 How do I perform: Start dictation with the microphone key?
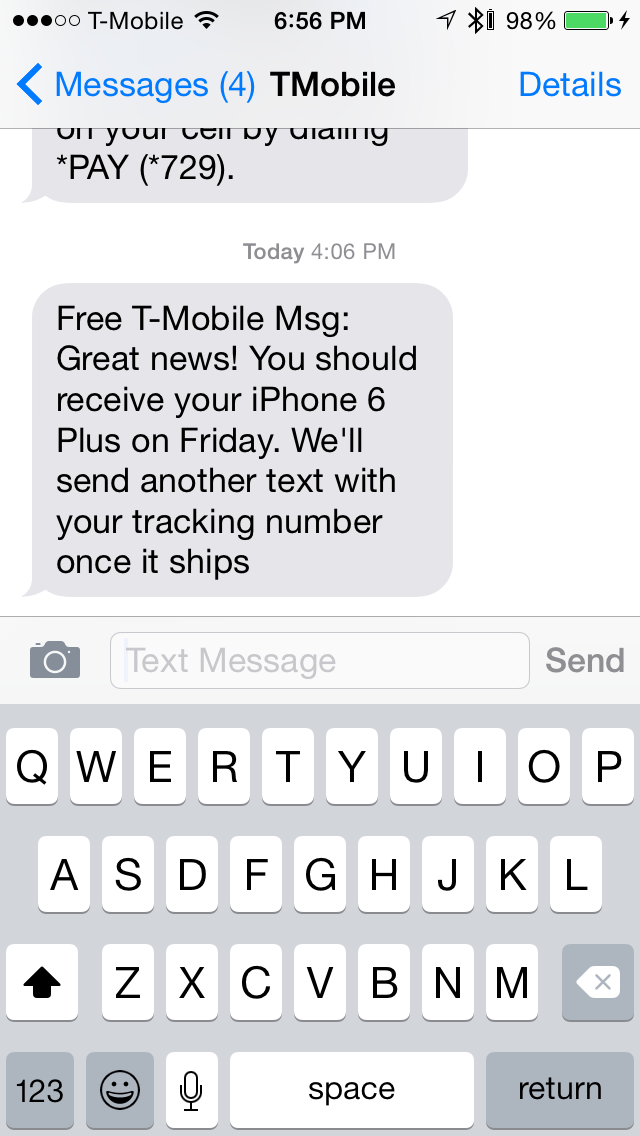point(191,1090)
